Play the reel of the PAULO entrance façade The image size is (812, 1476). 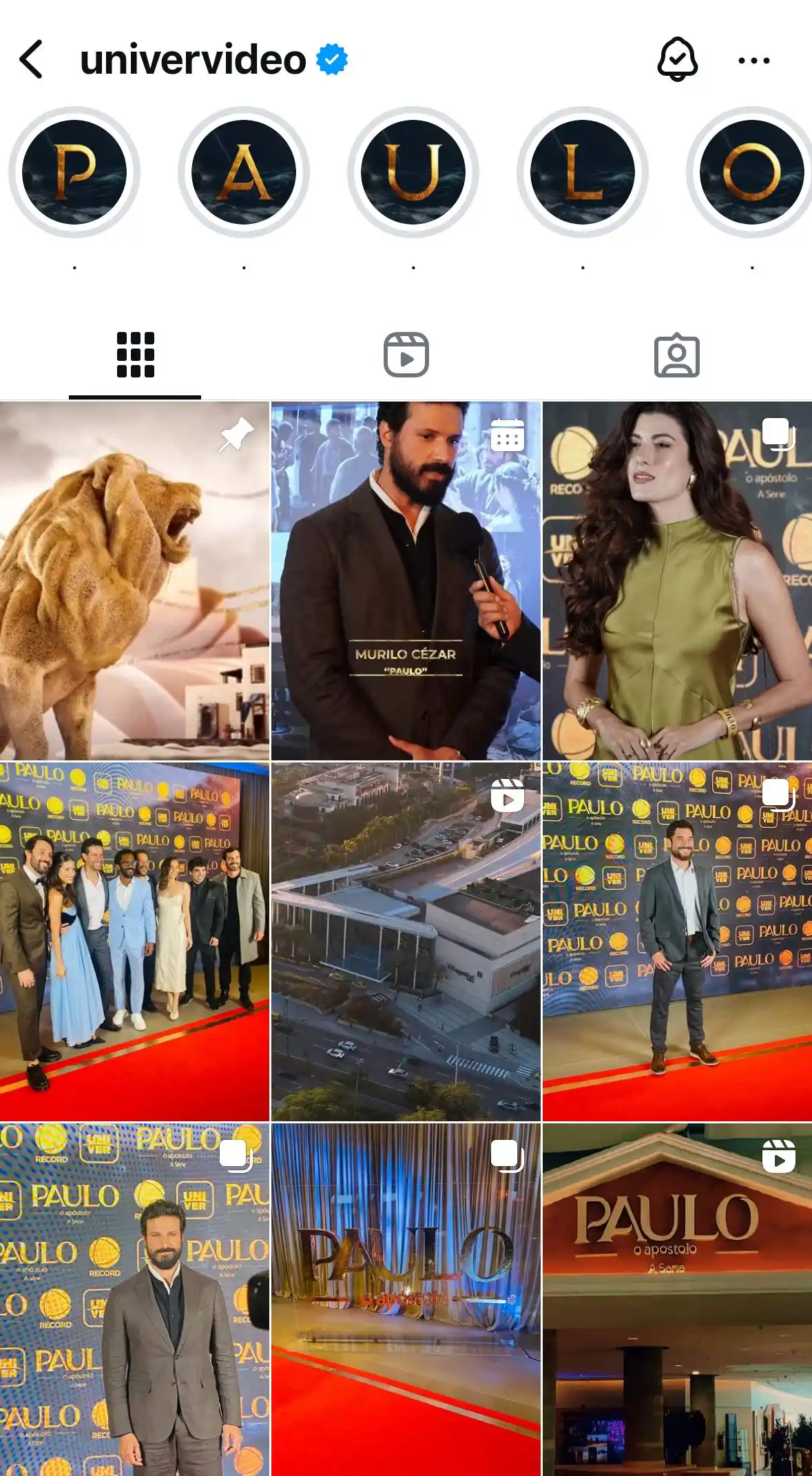(677, 1300)
